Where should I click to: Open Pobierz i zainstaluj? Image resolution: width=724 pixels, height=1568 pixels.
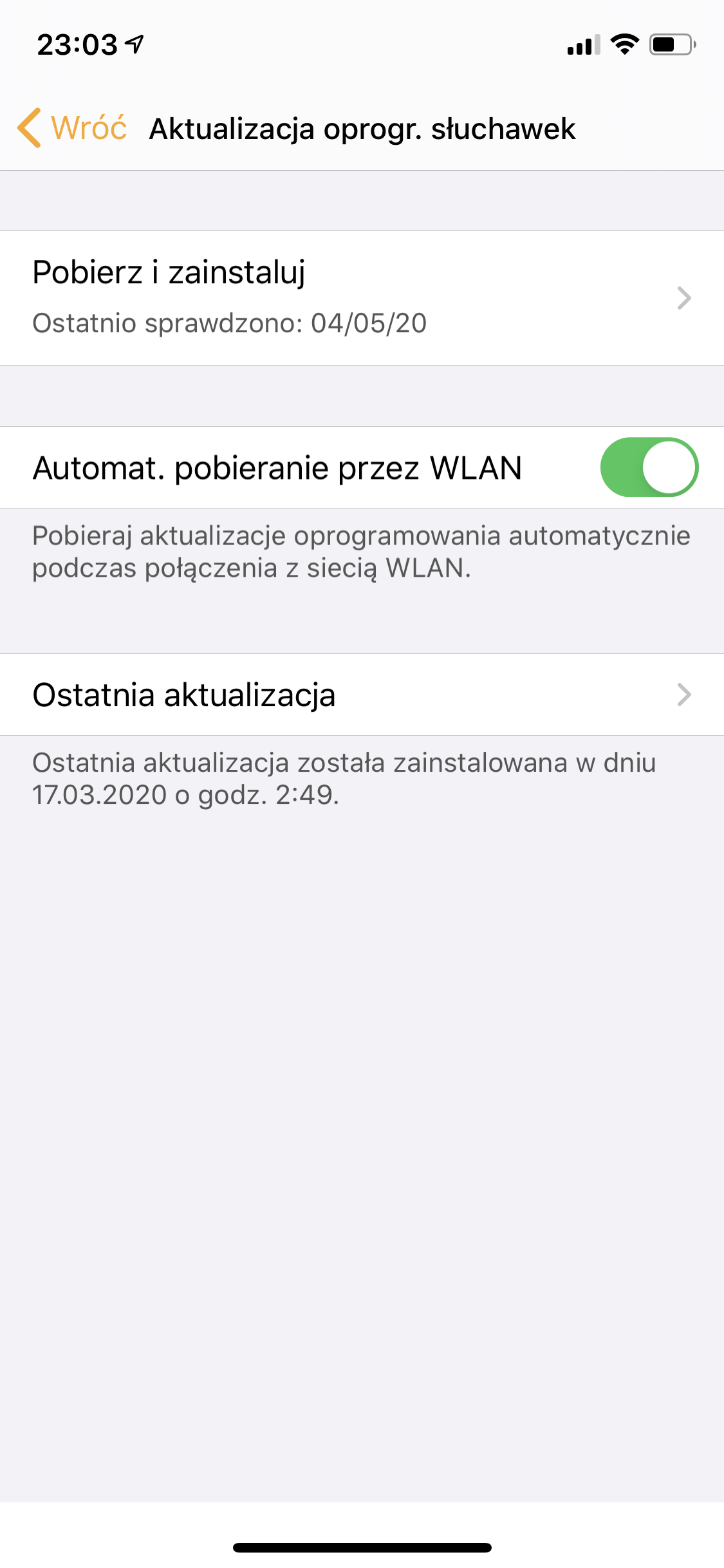(x=362, y=298)
